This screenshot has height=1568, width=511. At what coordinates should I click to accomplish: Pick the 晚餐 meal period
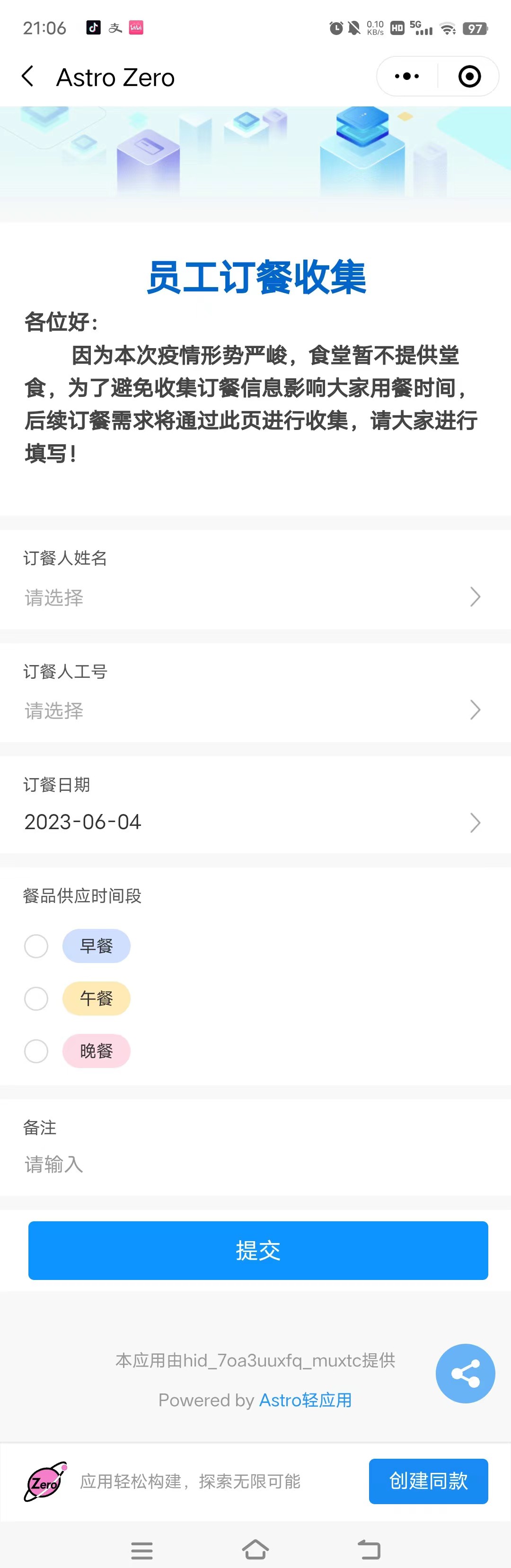click(x=36, y=1051)
